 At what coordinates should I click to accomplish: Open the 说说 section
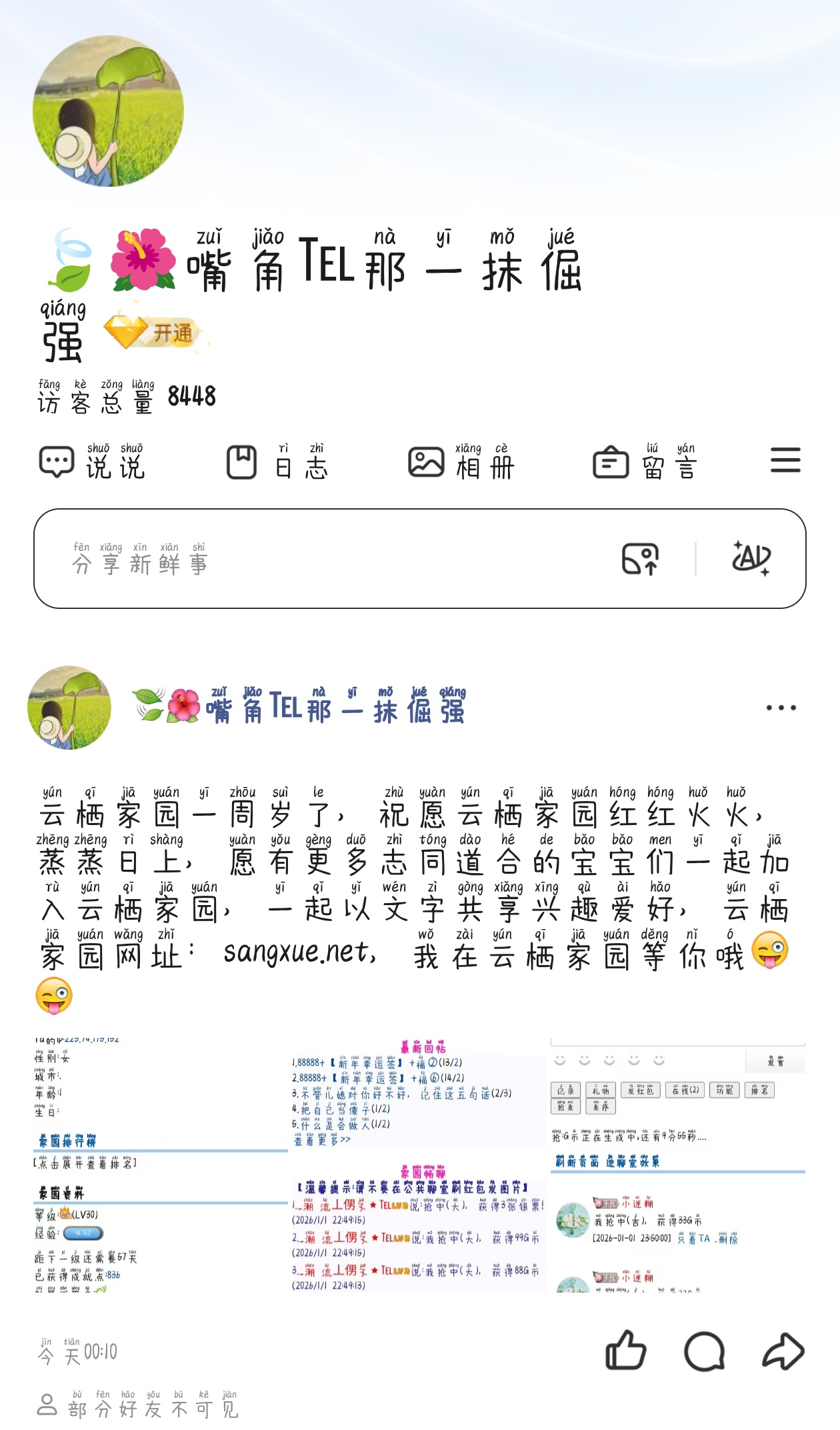pyautogui.click(x=92, y=462)
